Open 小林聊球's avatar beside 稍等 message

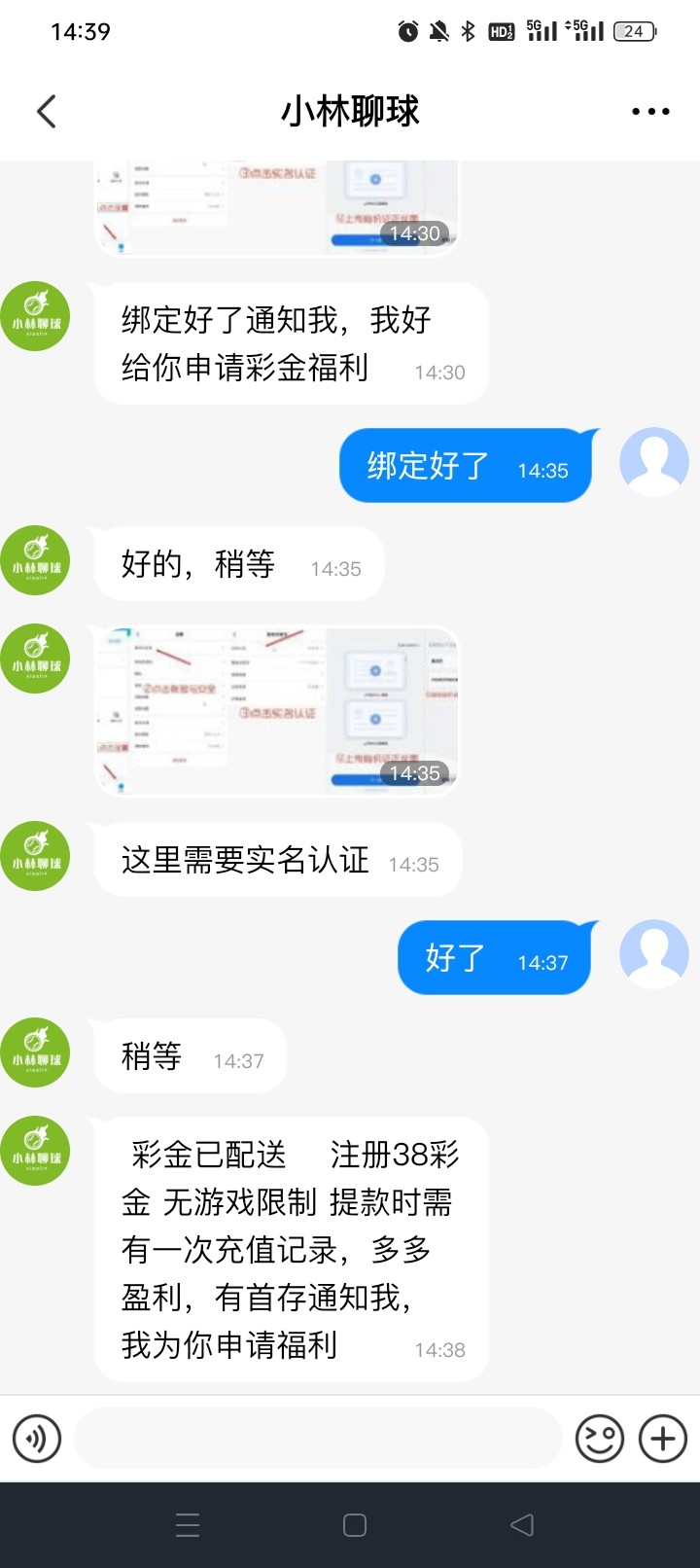[x=36, y=1053]
